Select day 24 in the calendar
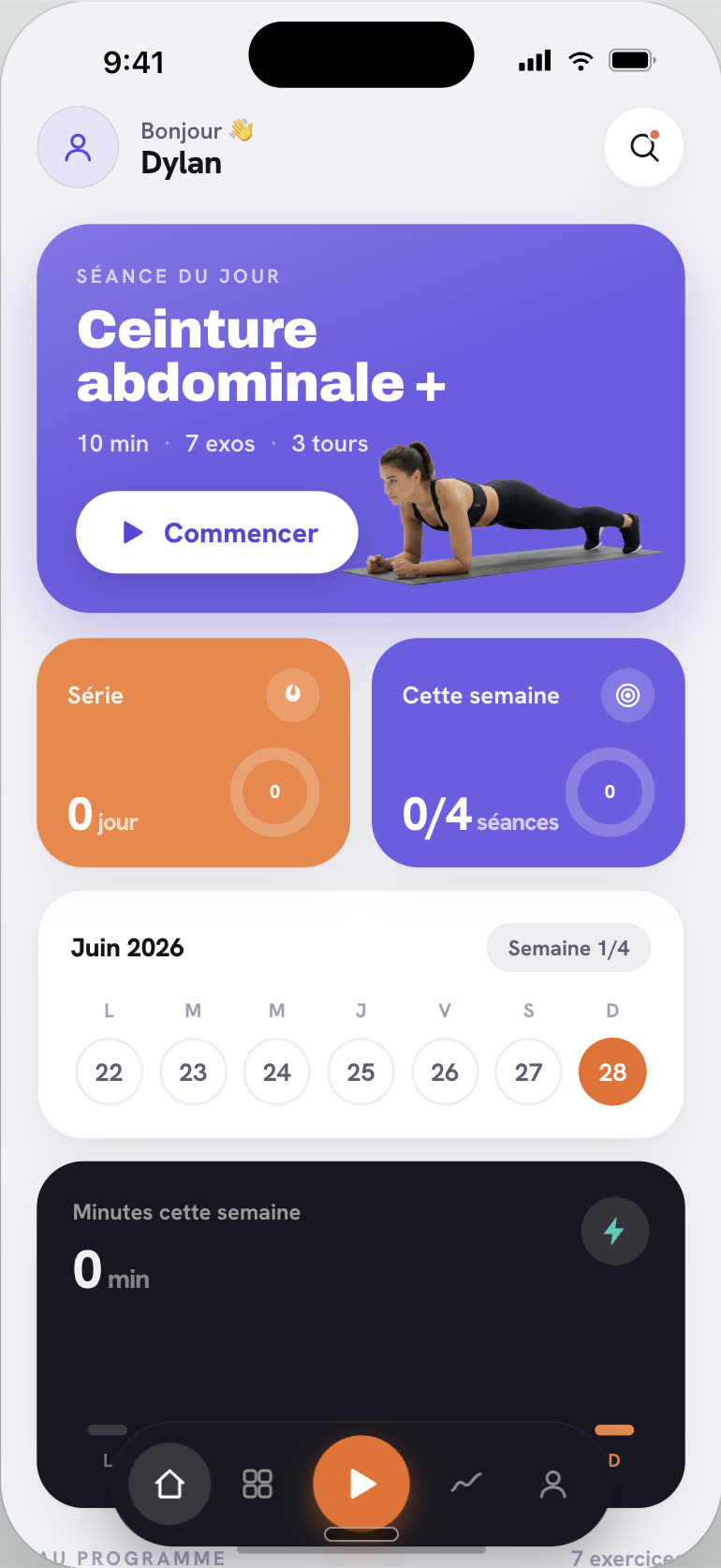This screenshot has height=1568, width=721. point(277,1072)
